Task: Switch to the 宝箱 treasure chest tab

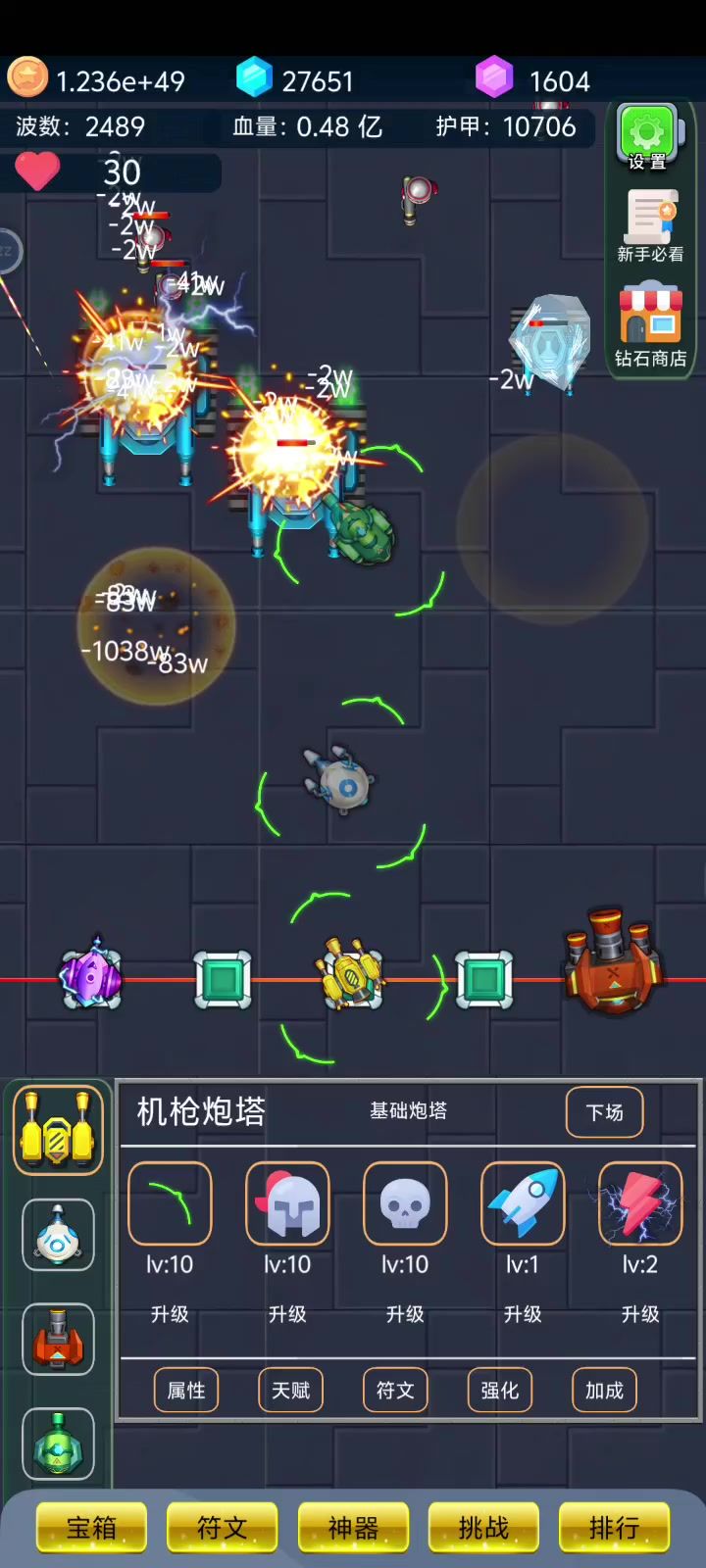Action: pos(91,1527)
